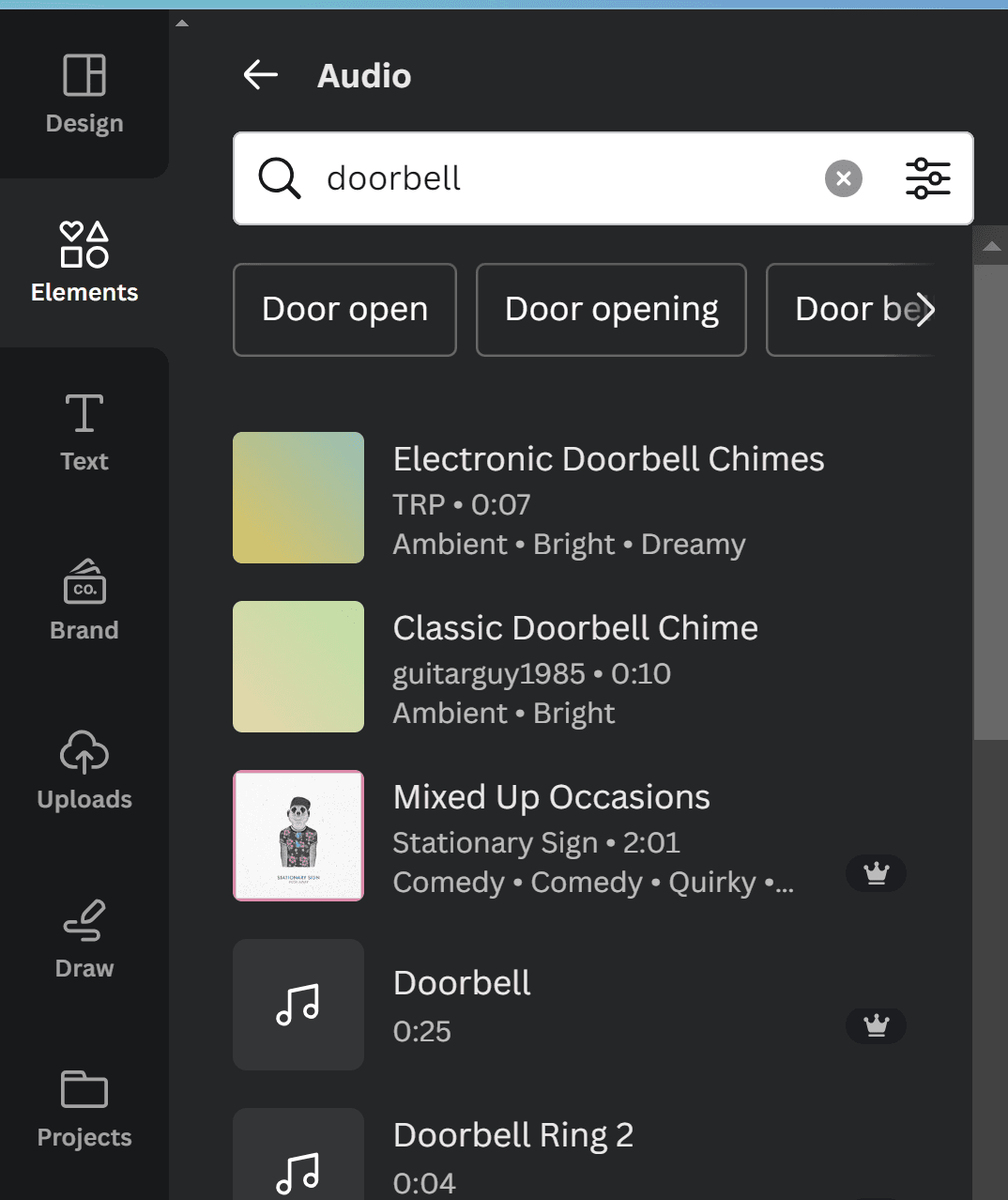The height and width of the screenshot is (1200, 1008).
Task: Show more suggestion chips with the arrow
Action: click(x=925, y=310)
